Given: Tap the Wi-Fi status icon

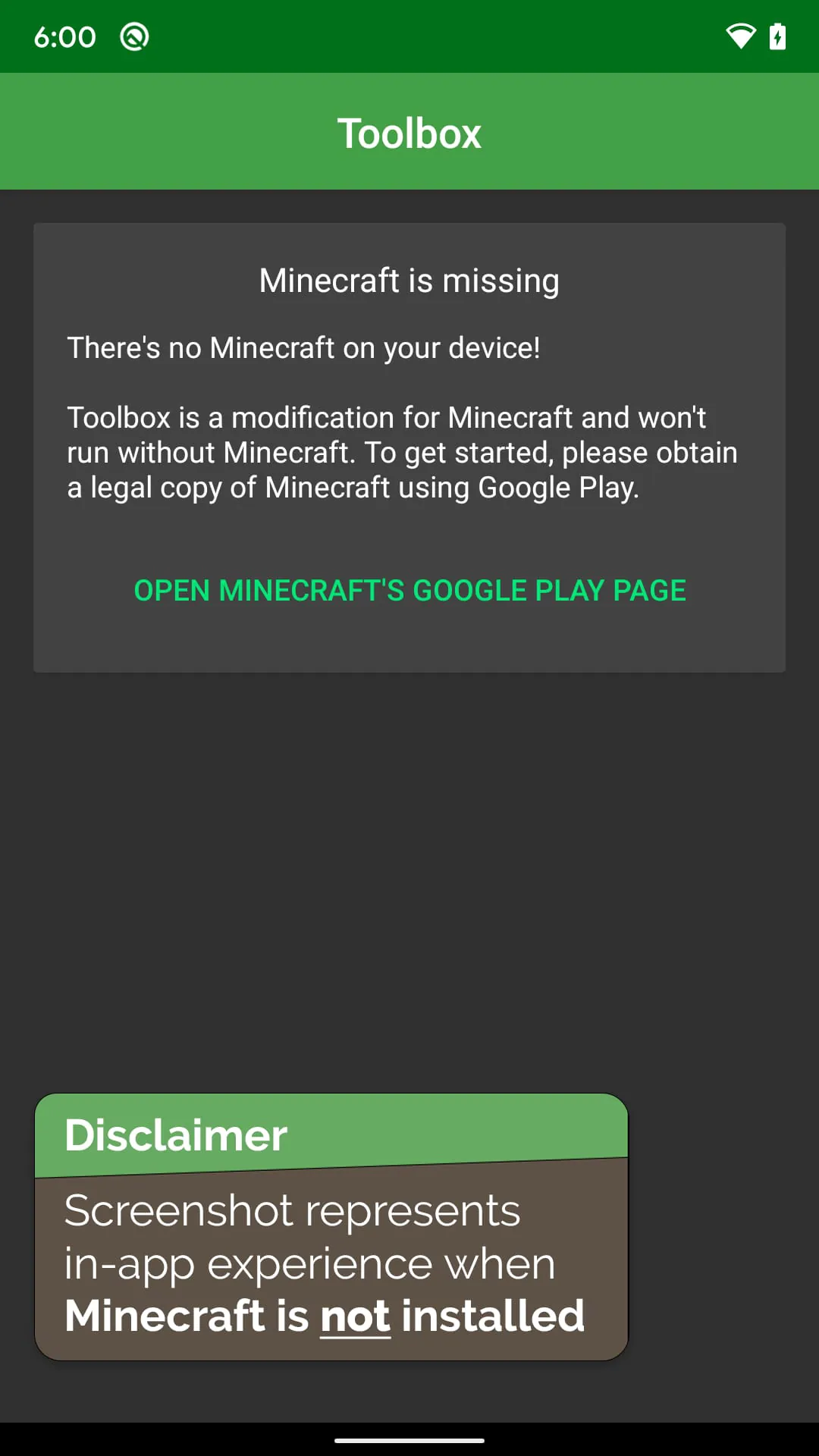Looking at the screenshot, I should pyautogui.click(x=741, y=36).
